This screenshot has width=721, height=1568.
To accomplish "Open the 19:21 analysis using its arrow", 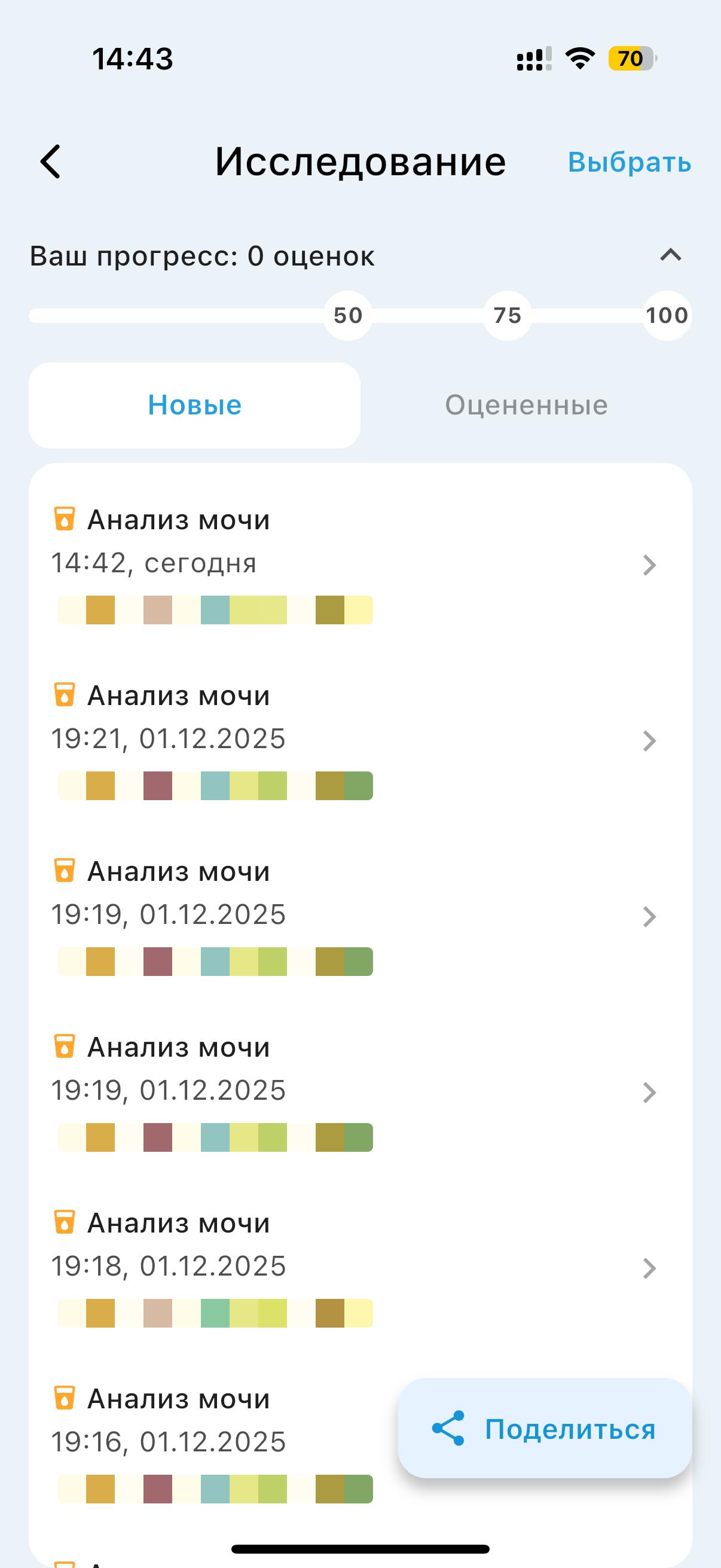I will (x=649, y=741).
